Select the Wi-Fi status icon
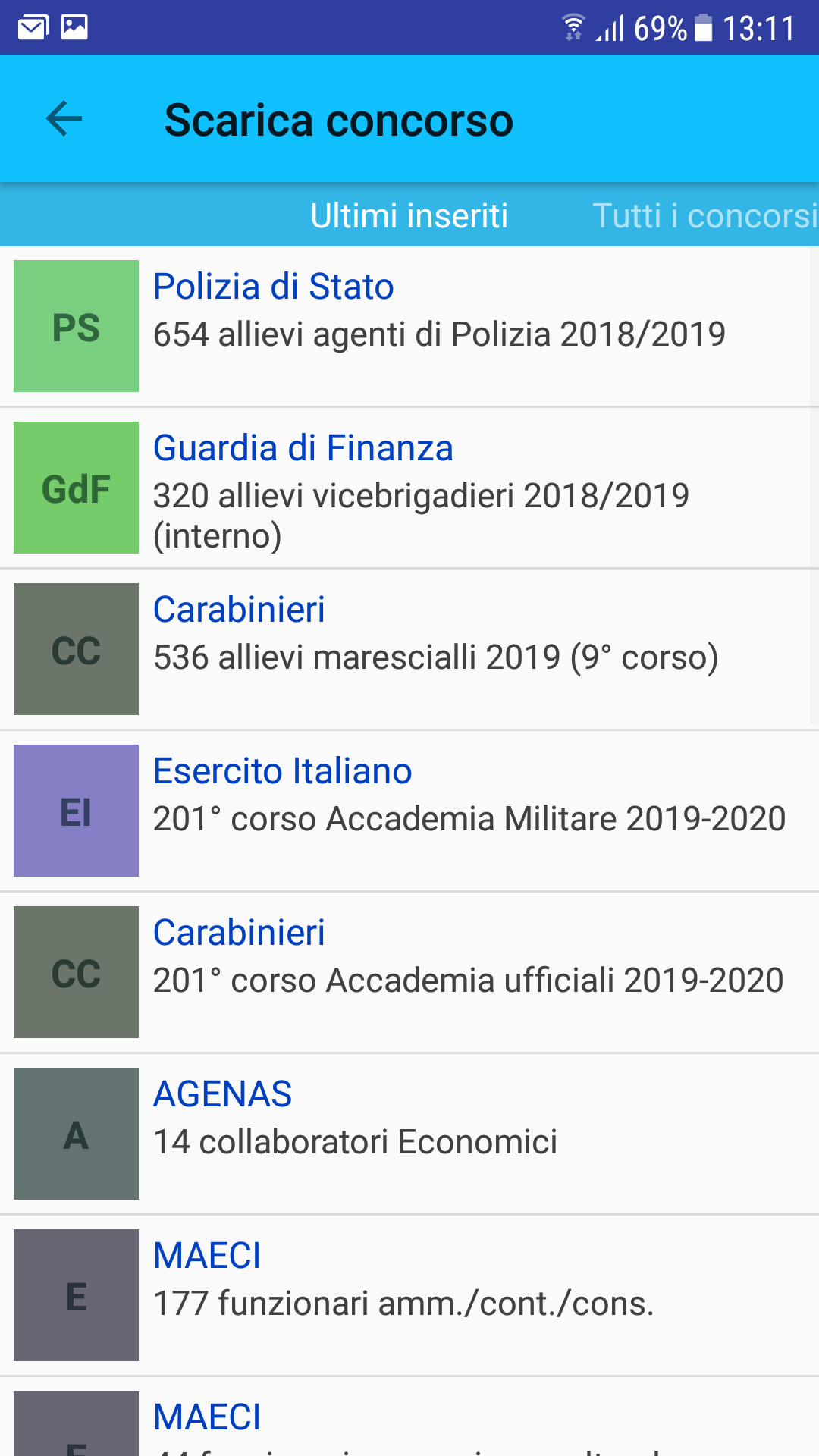This screenshot has width=819, height=1456. 574,25
